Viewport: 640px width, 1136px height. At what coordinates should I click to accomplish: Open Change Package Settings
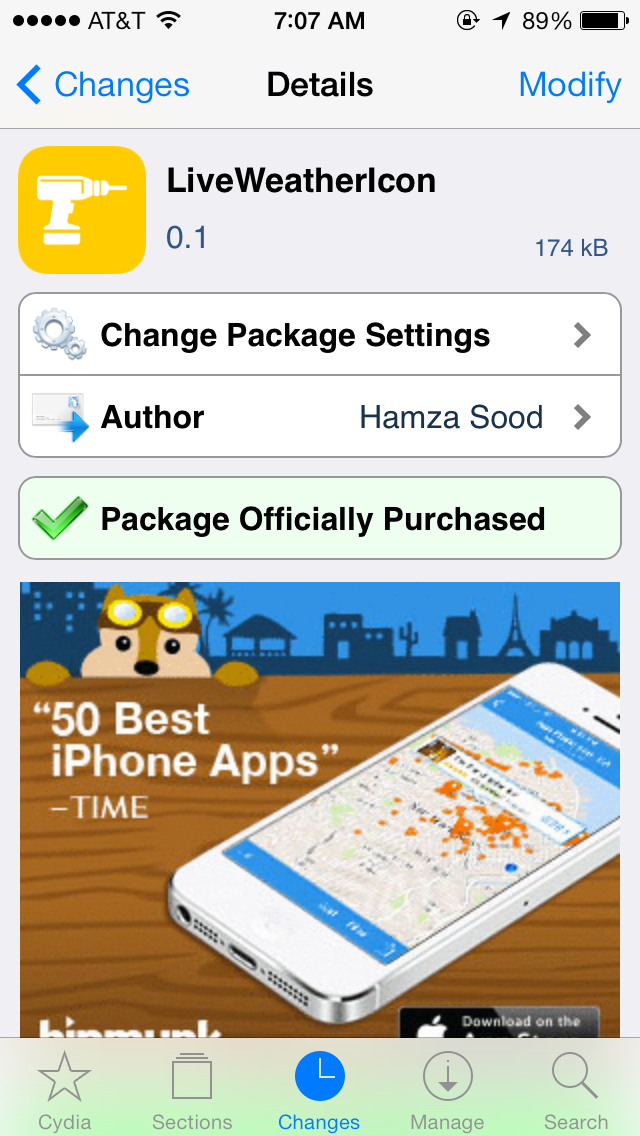tap(320, 335)
